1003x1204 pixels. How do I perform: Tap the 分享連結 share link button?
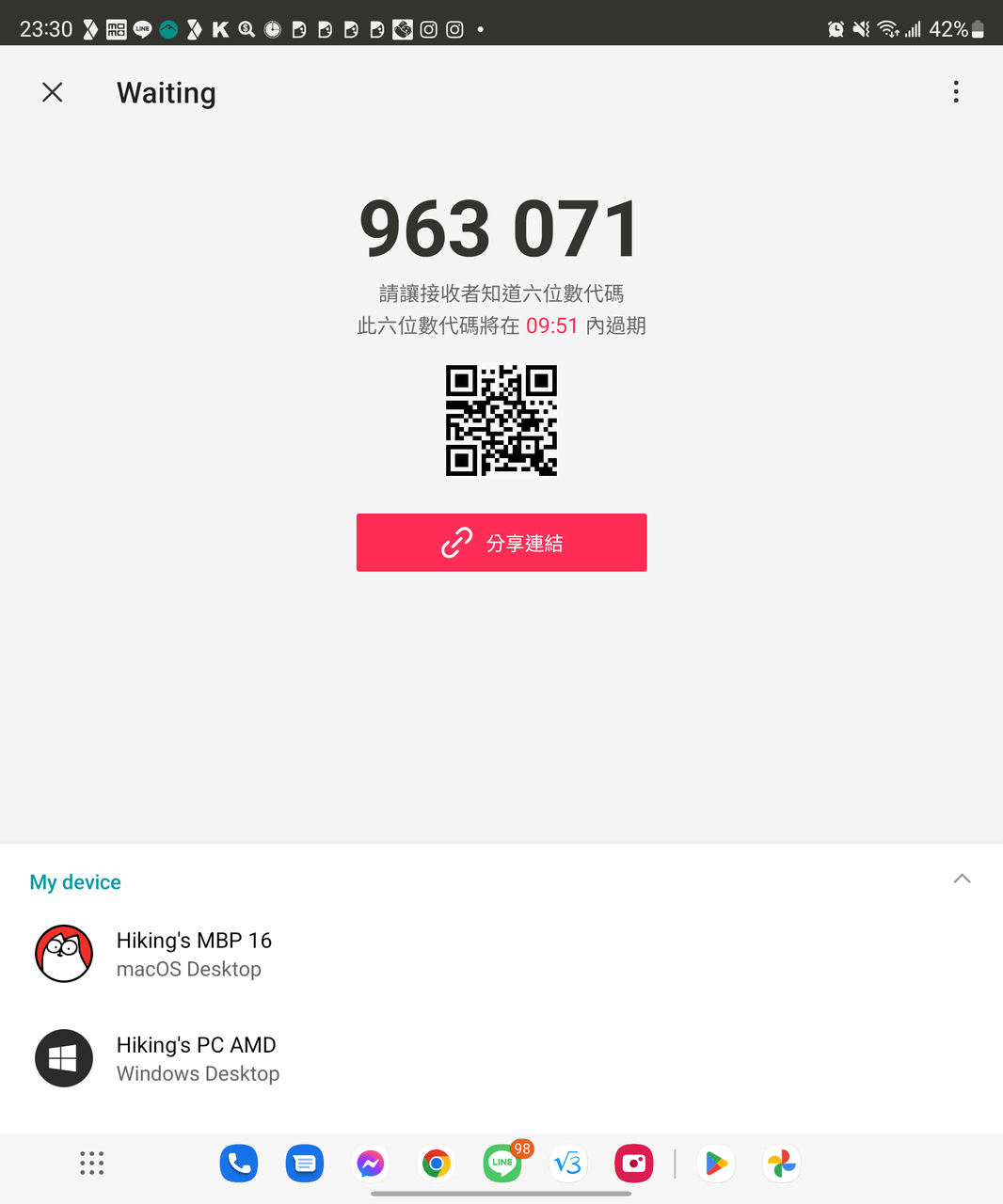tap(501, 543)
